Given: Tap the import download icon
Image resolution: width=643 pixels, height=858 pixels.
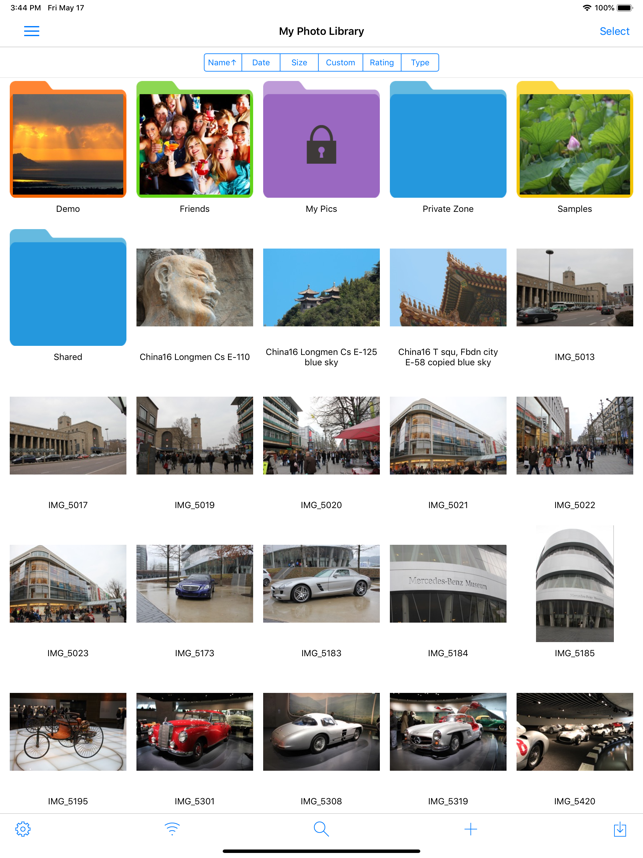Looking at the screenshot, I should tap(619, 829).
